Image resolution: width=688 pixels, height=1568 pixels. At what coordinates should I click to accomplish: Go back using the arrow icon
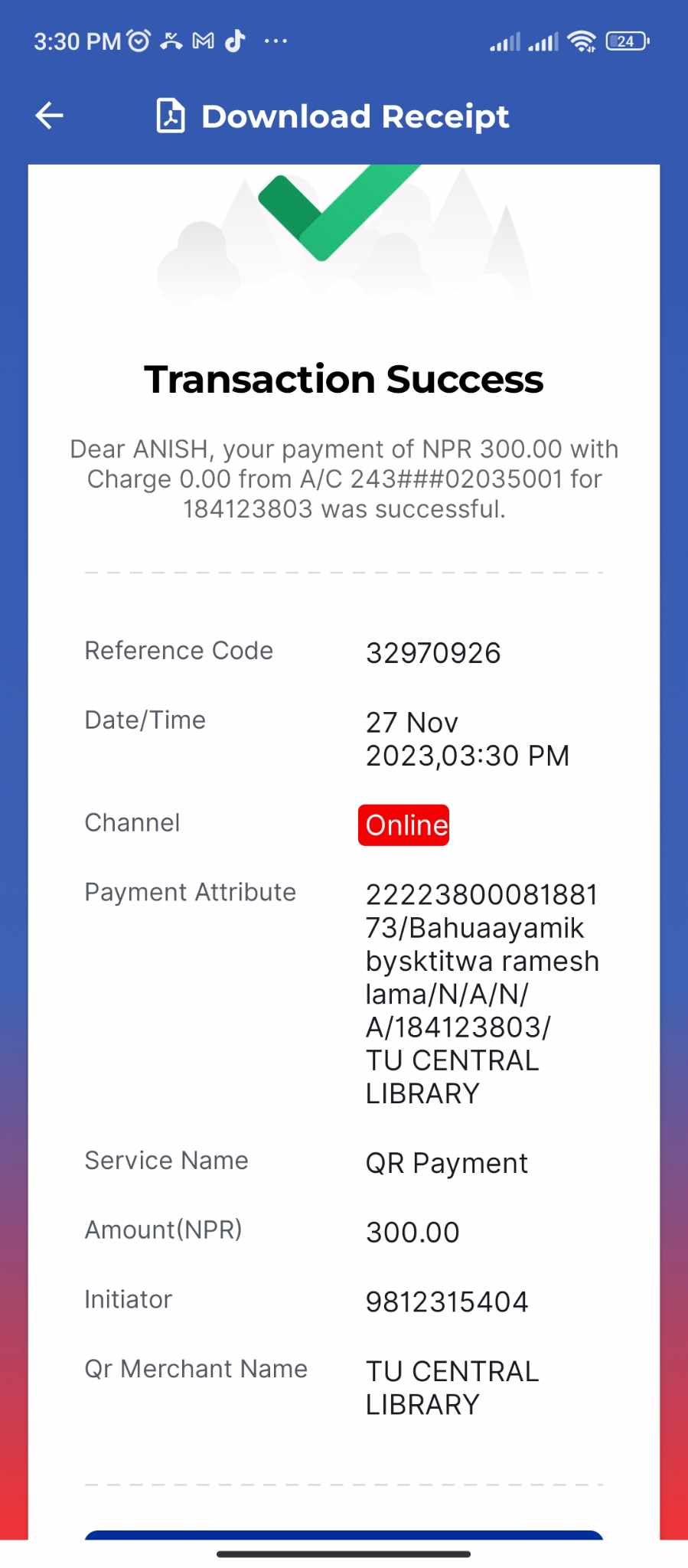point(50,116)
